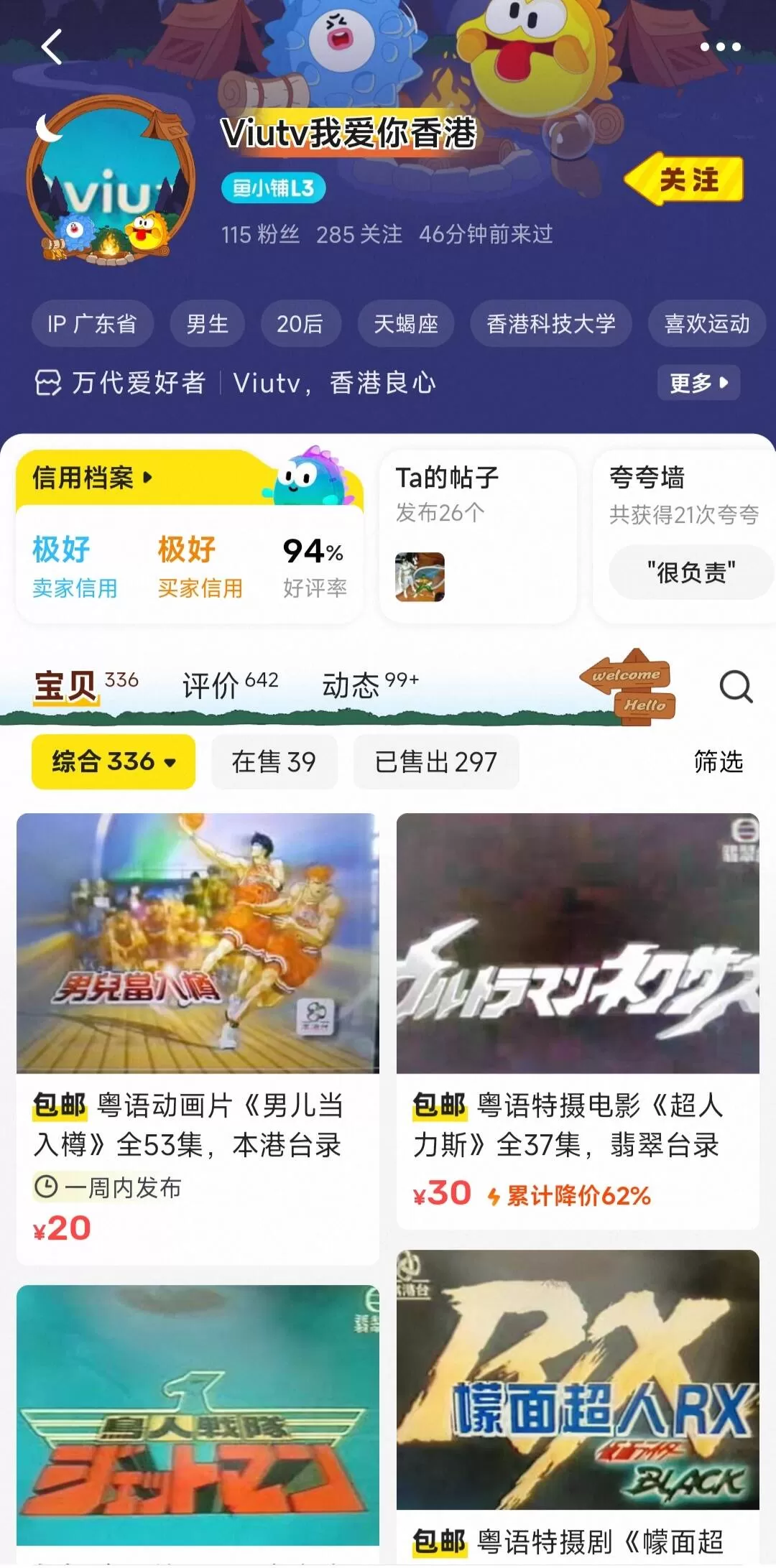
Task: Go back from this seller profile
Action: [52, 47]
